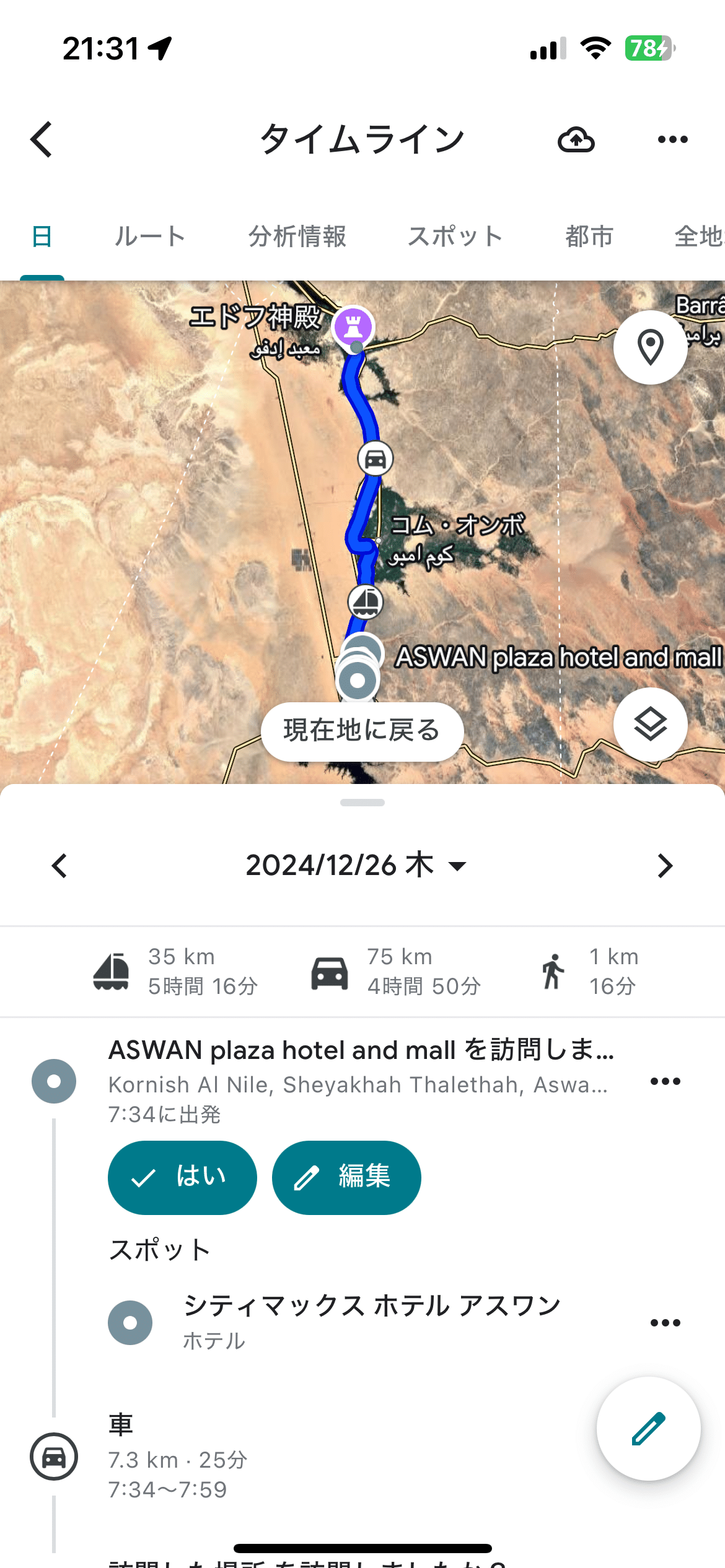
Task: Tap the location pin button on the map
Action: point(649,347)
